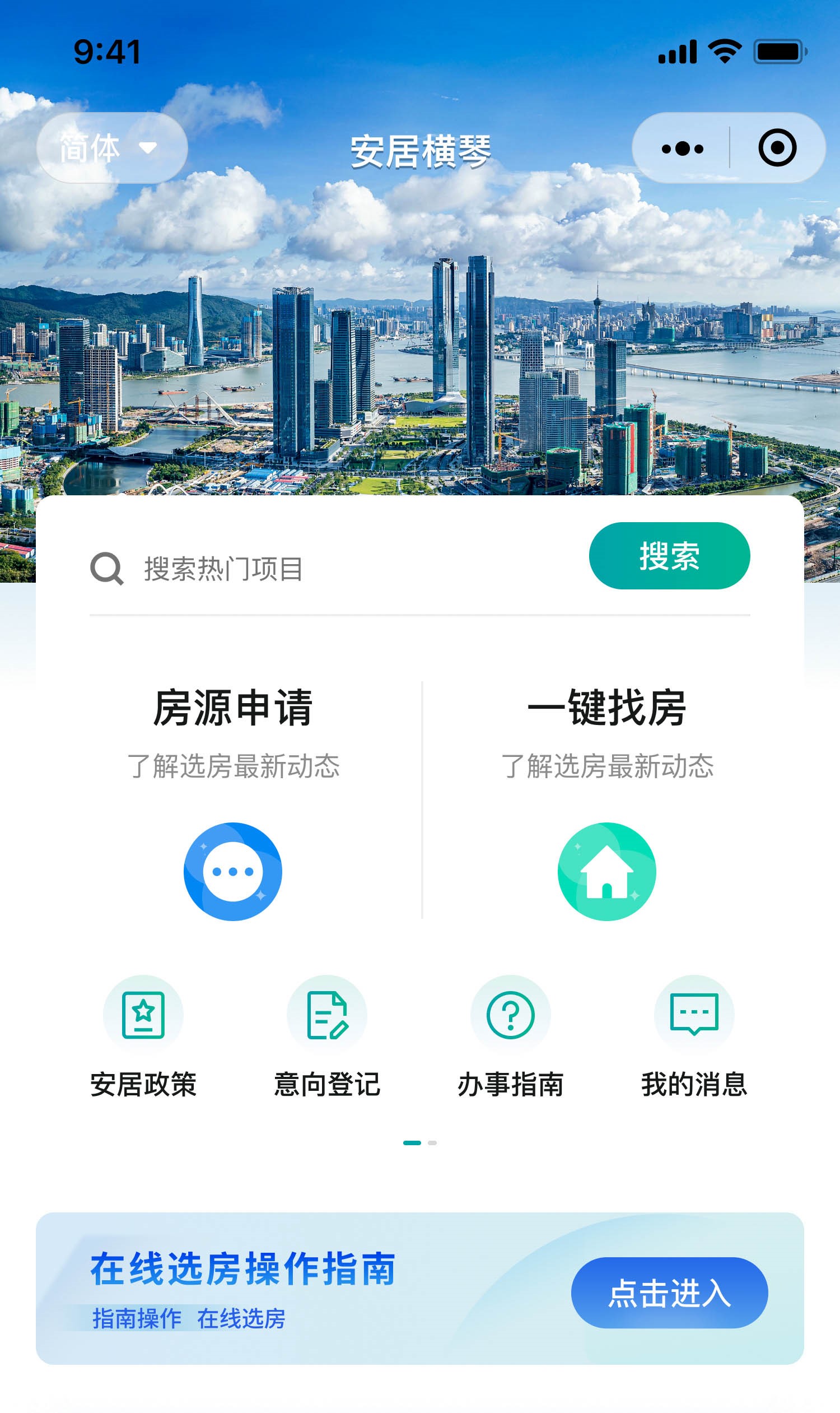Select the second page indicator dot
This screenshot has width=840, height=1413.
pyautogui.click(x=432, y=1143)
